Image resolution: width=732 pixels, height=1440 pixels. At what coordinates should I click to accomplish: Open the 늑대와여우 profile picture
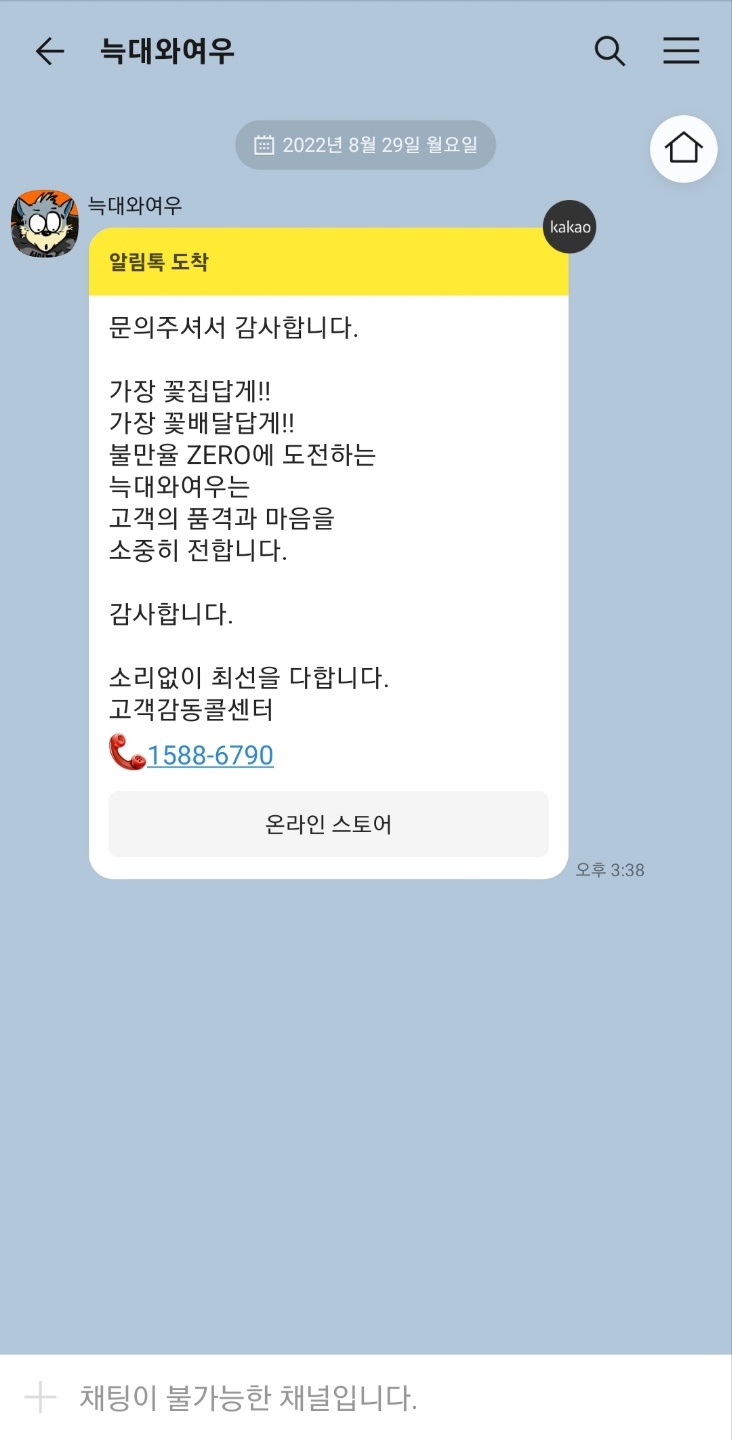coord(44,224)
